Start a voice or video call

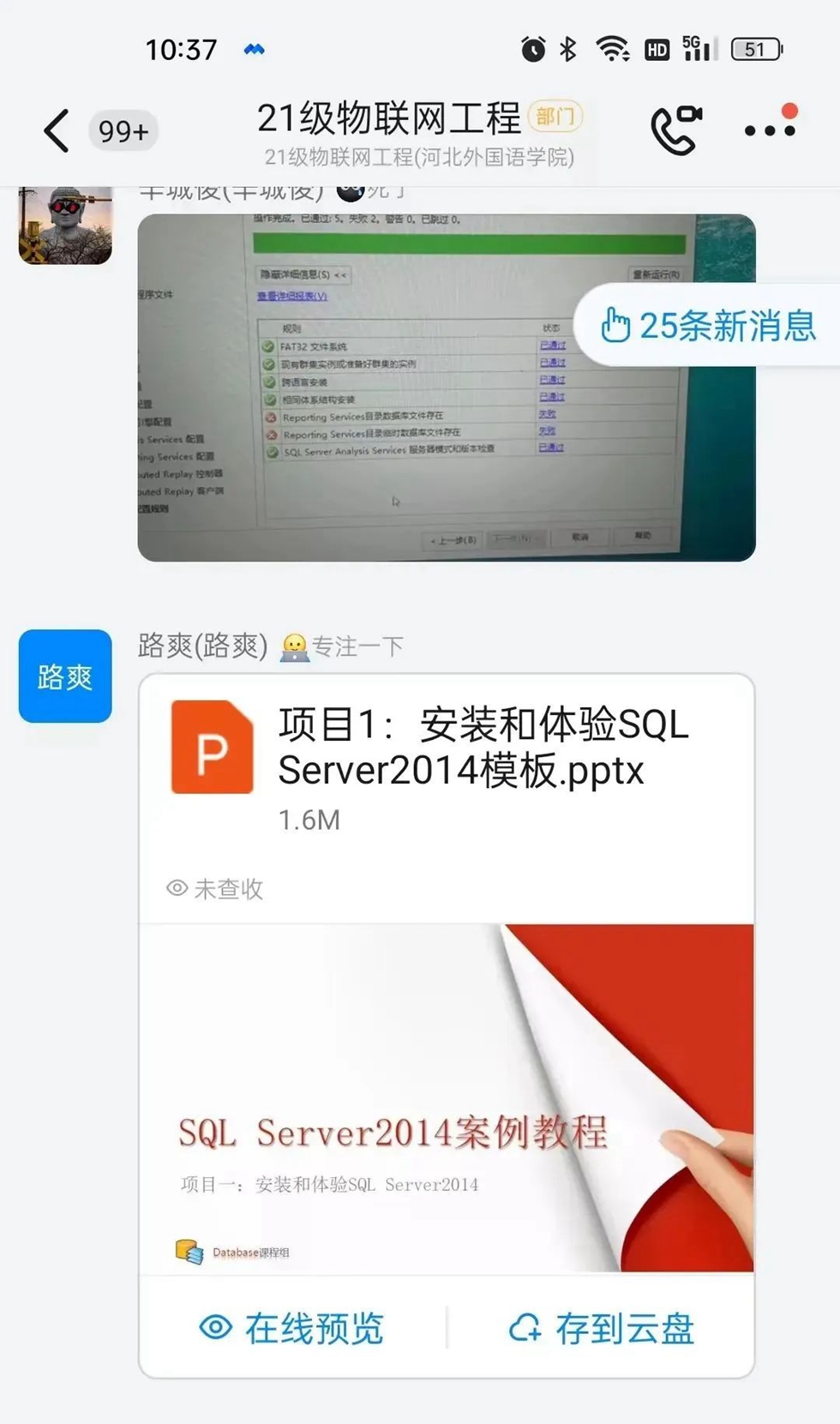(675, 129)
